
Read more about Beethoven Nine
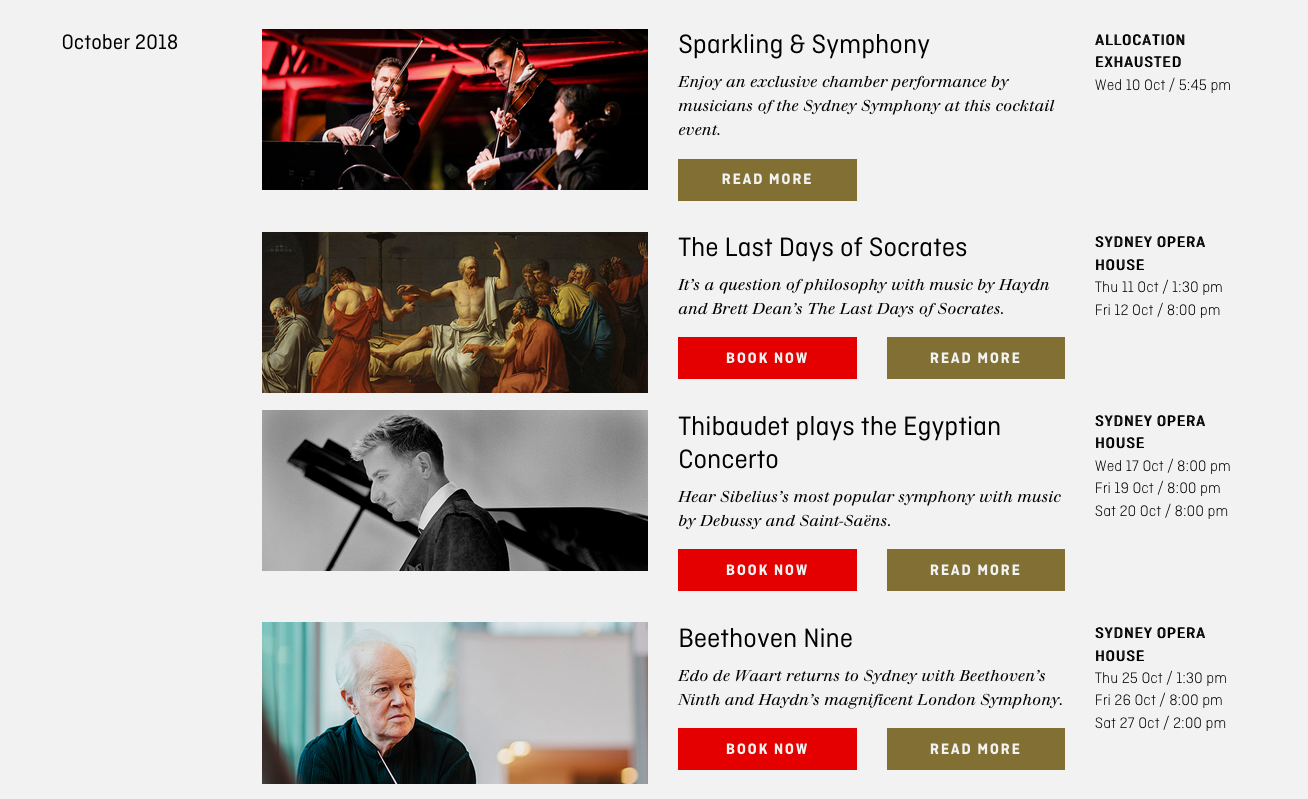pyautogui.click(x=975, y=749)
